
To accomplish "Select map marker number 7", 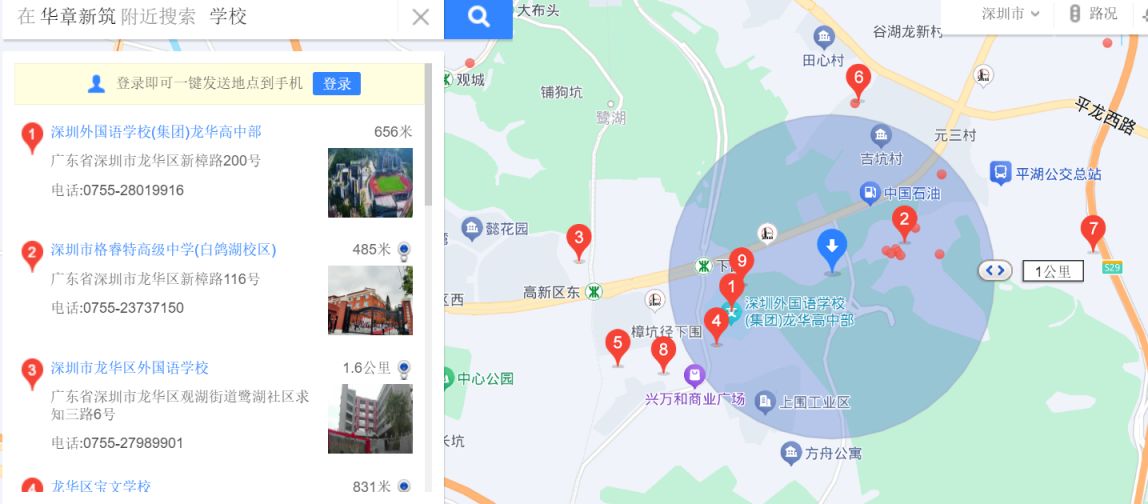I will click(x=1093, y=231).
